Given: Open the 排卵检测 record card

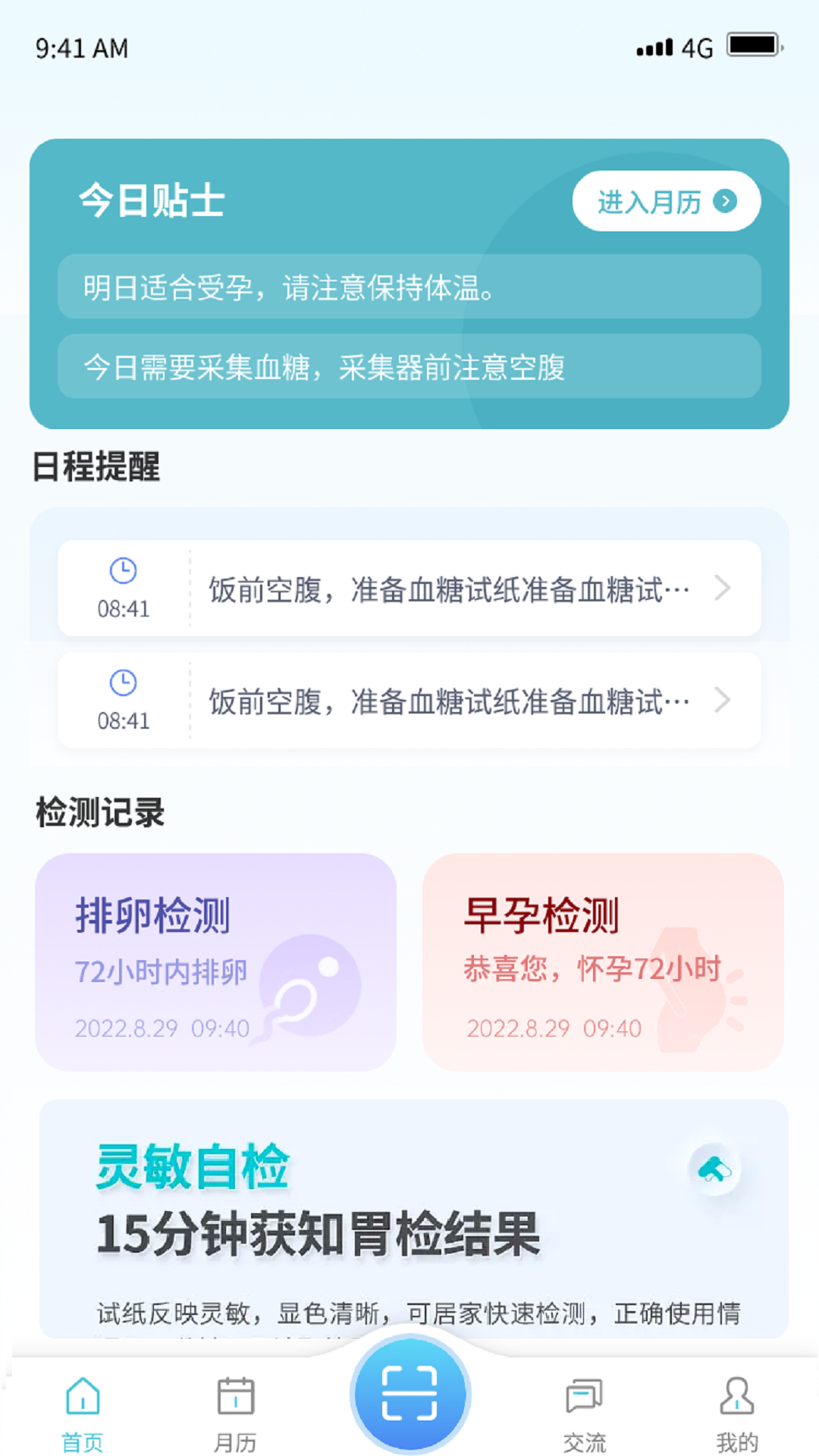Looking at the screenshot, I should coord(215,962).
